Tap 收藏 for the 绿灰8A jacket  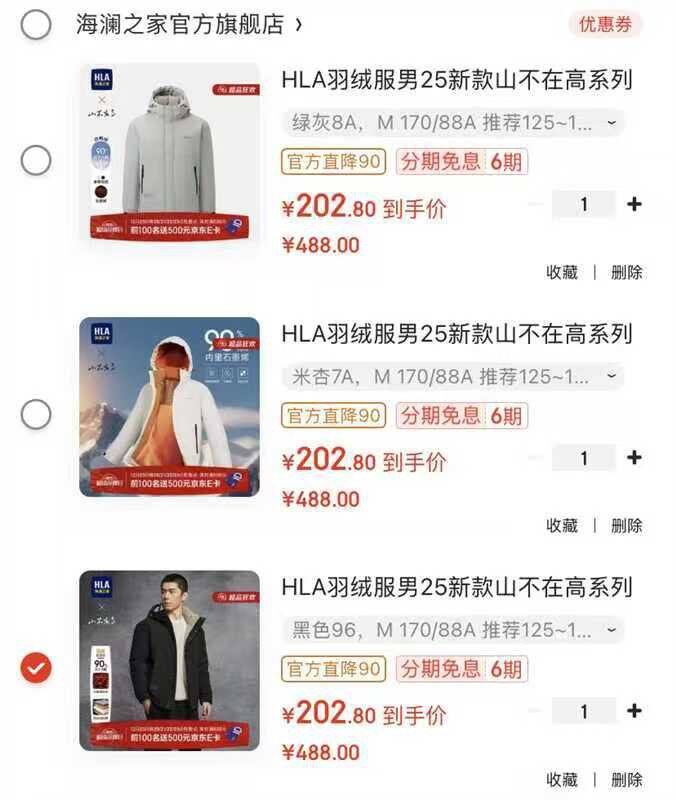(562, 272)
